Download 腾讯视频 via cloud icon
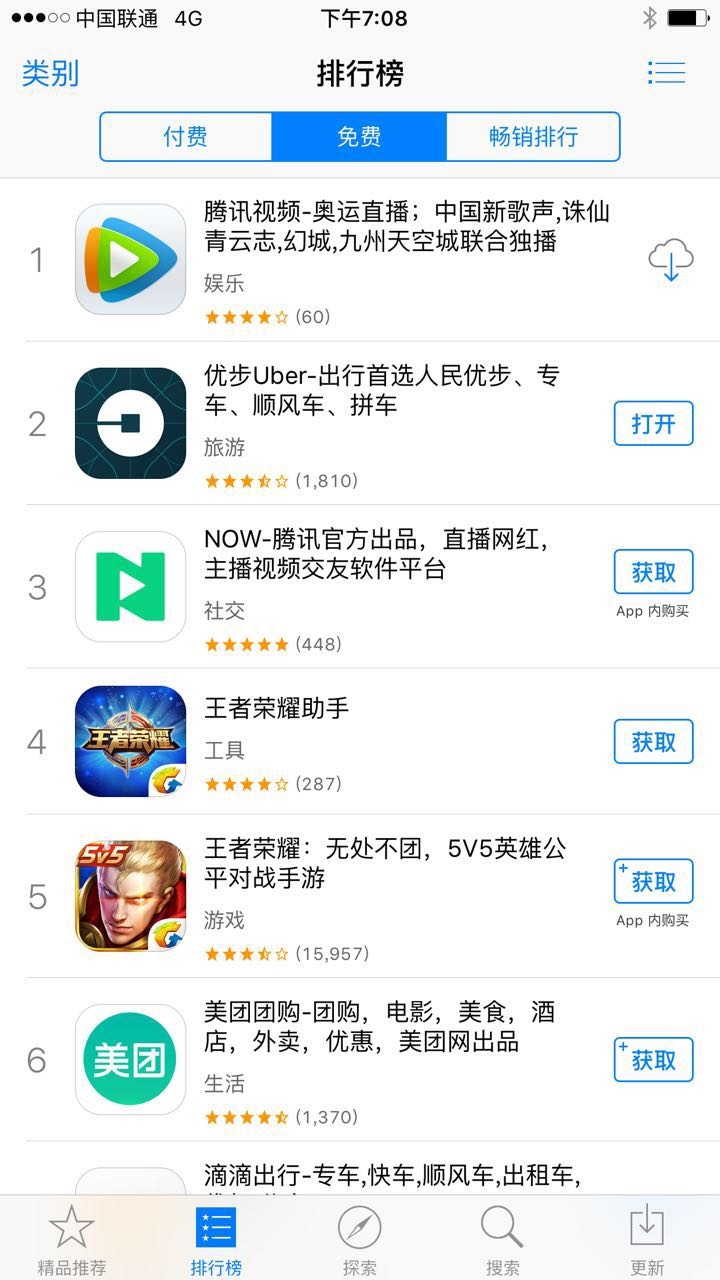Screen dimensions: 720x1280 click(670, 260)
